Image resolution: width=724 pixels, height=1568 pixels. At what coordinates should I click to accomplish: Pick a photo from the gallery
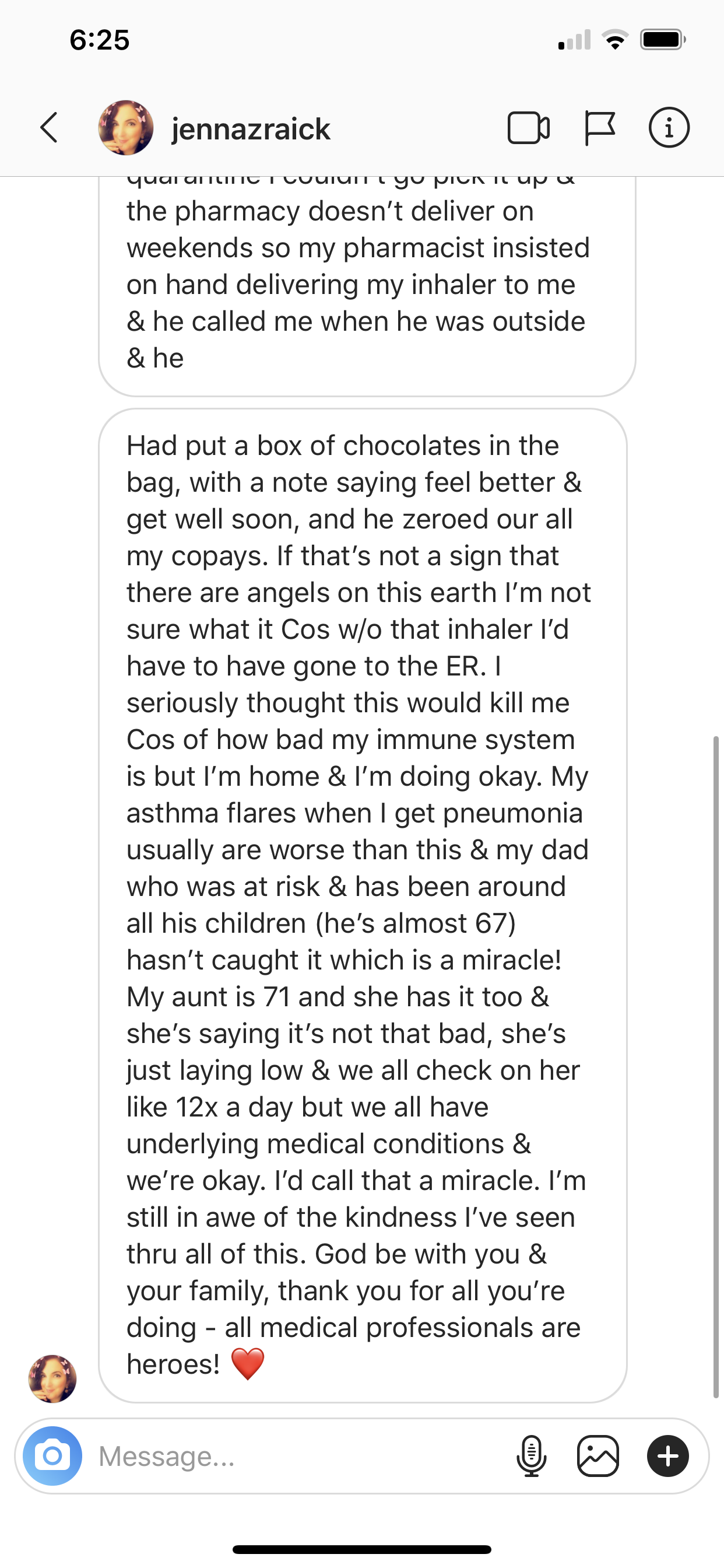point(598,1456)
